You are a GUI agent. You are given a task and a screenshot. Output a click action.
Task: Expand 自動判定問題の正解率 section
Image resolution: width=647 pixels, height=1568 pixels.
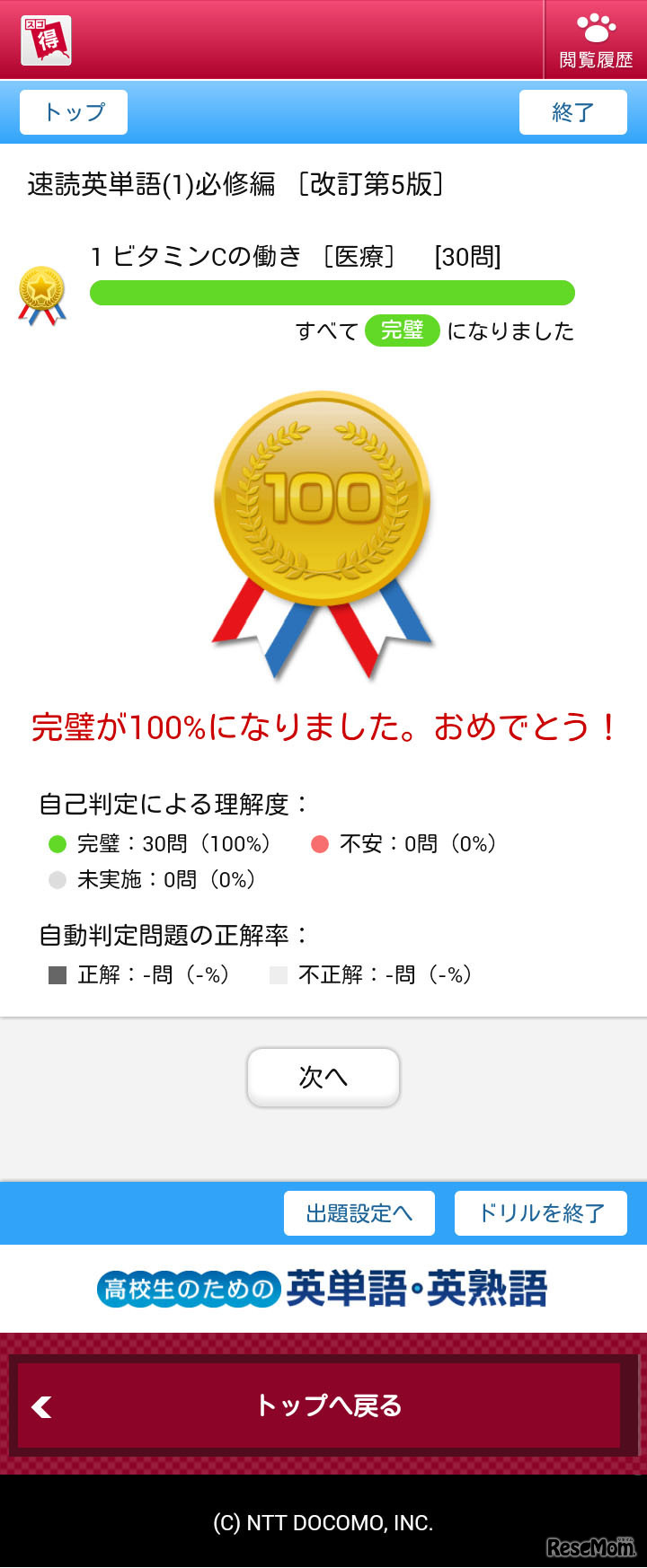point(144,934)
